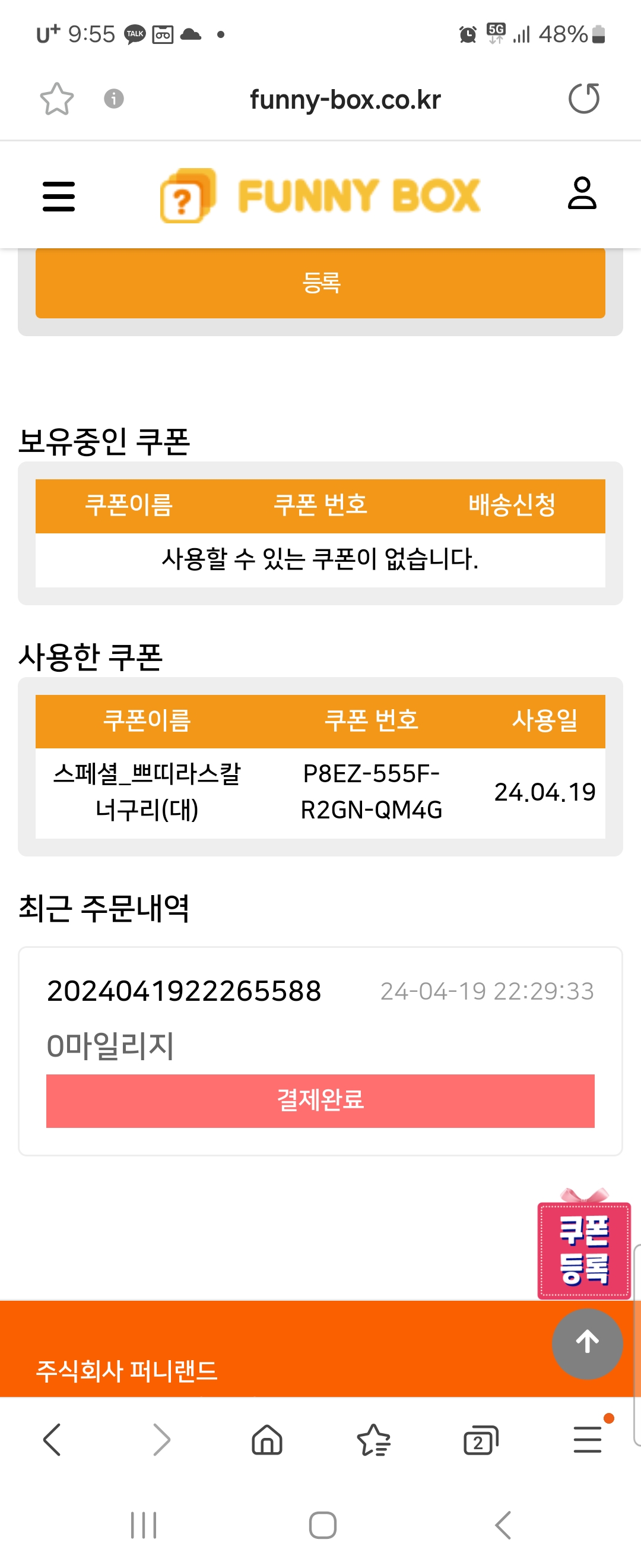The width and height of the screenshot is (641, 1568).
Task: Open recent apps from system navigation
Action: click(x=144, y=1525)
